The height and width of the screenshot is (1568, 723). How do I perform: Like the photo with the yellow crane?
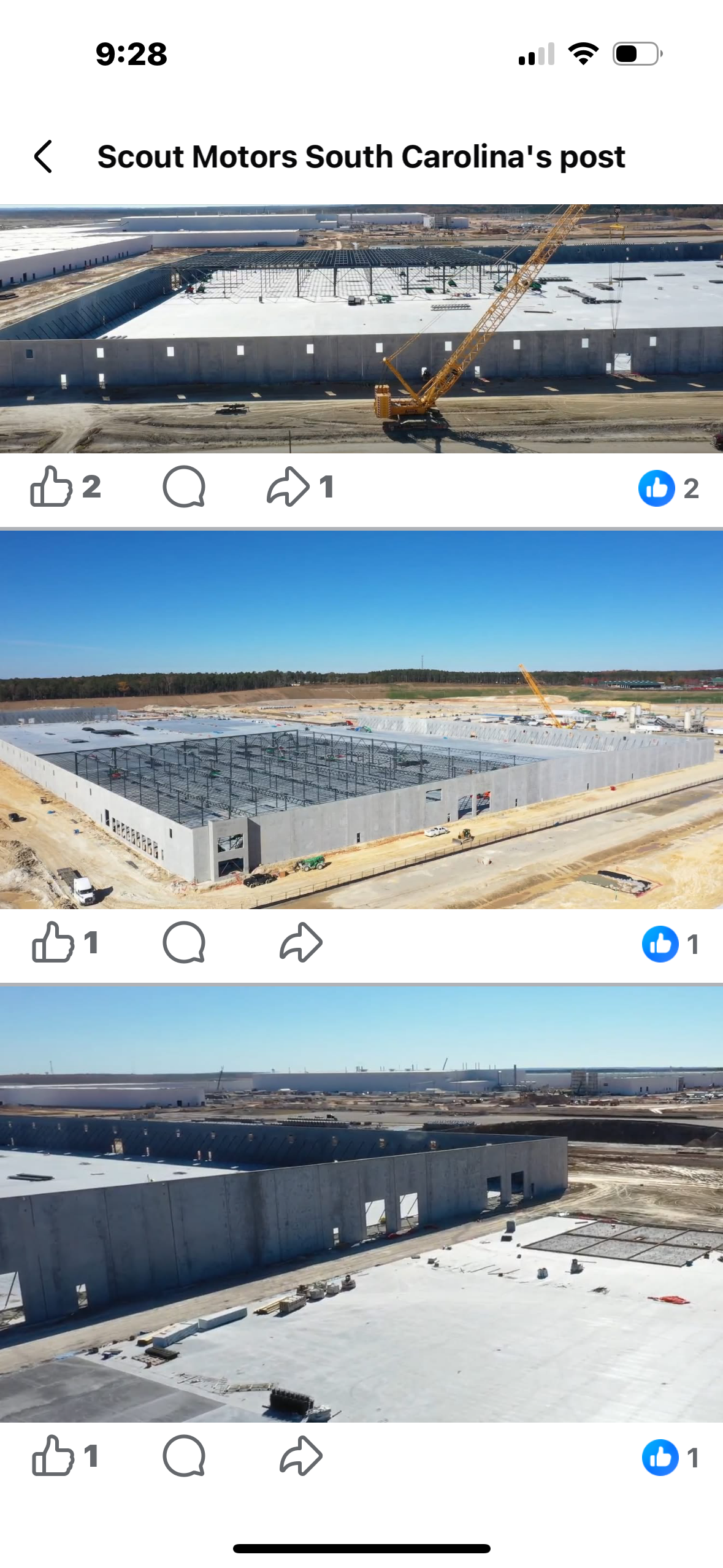point(52,487)
